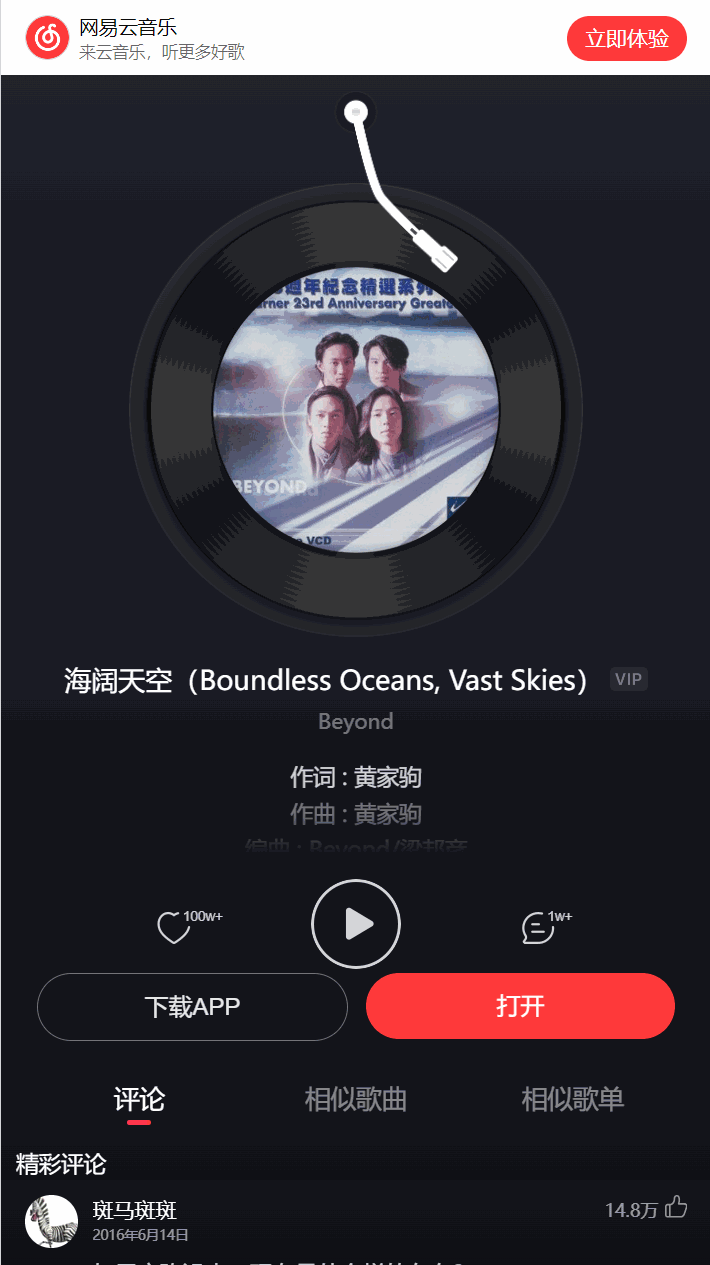
Task: Tap the 立即体验 button
Action: click(626, 39)
